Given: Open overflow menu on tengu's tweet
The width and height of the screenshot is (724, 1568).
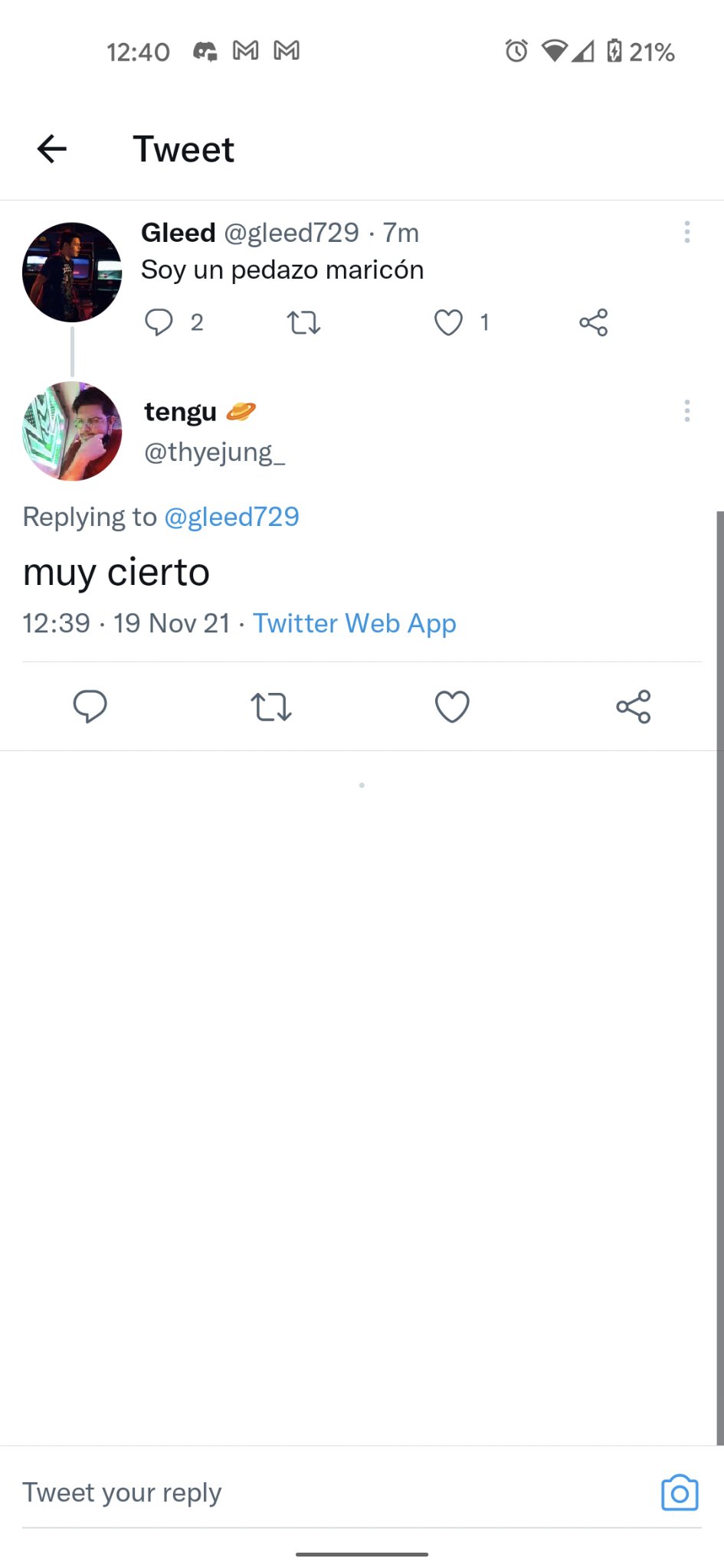Looking at the screenshot, I should click(686, 411).
